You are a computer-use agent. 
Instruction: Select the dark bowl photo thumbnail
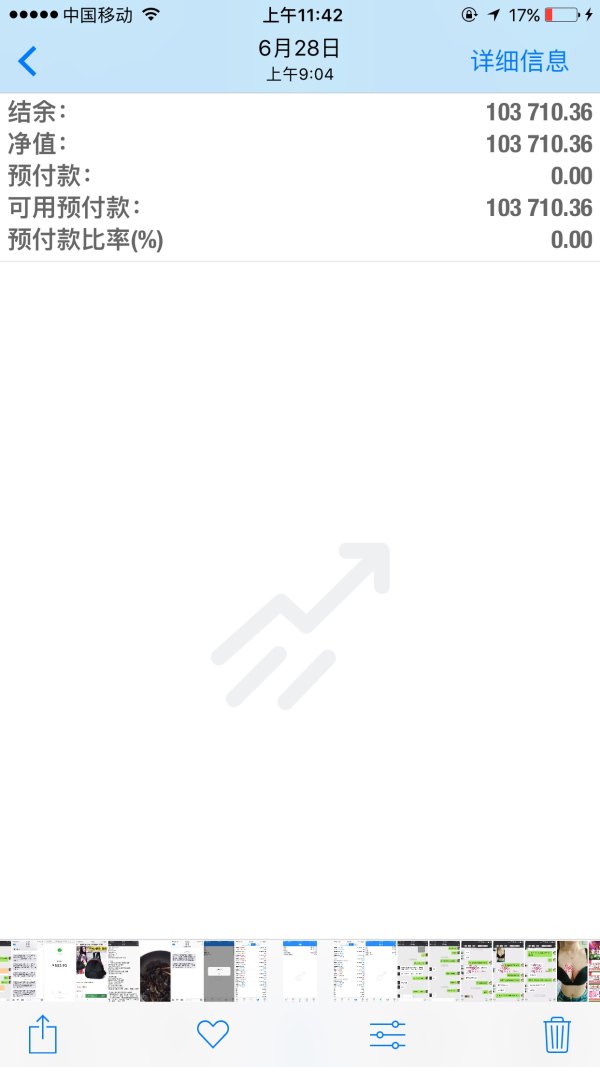155,971
